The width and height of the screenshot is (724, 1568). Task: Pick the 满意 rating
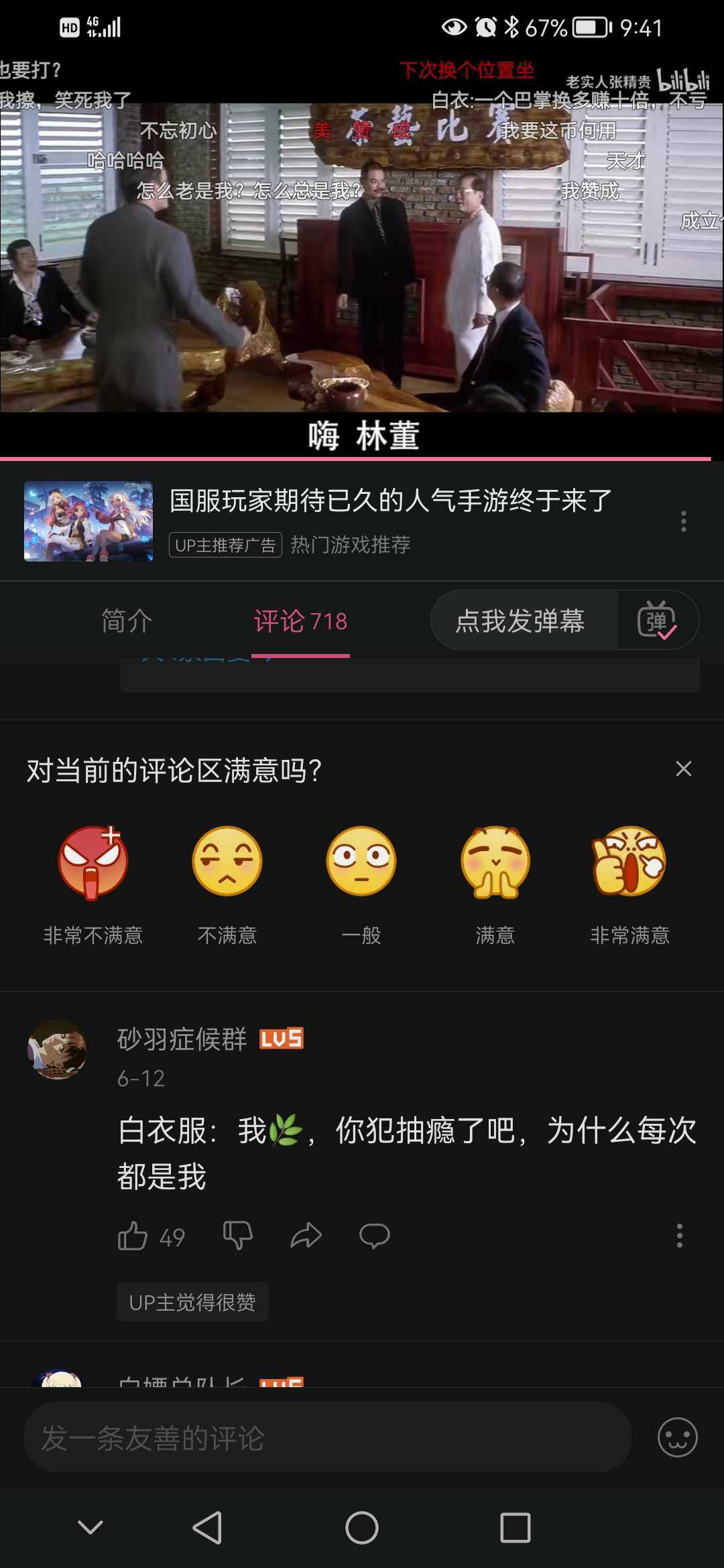pos(495,862)
